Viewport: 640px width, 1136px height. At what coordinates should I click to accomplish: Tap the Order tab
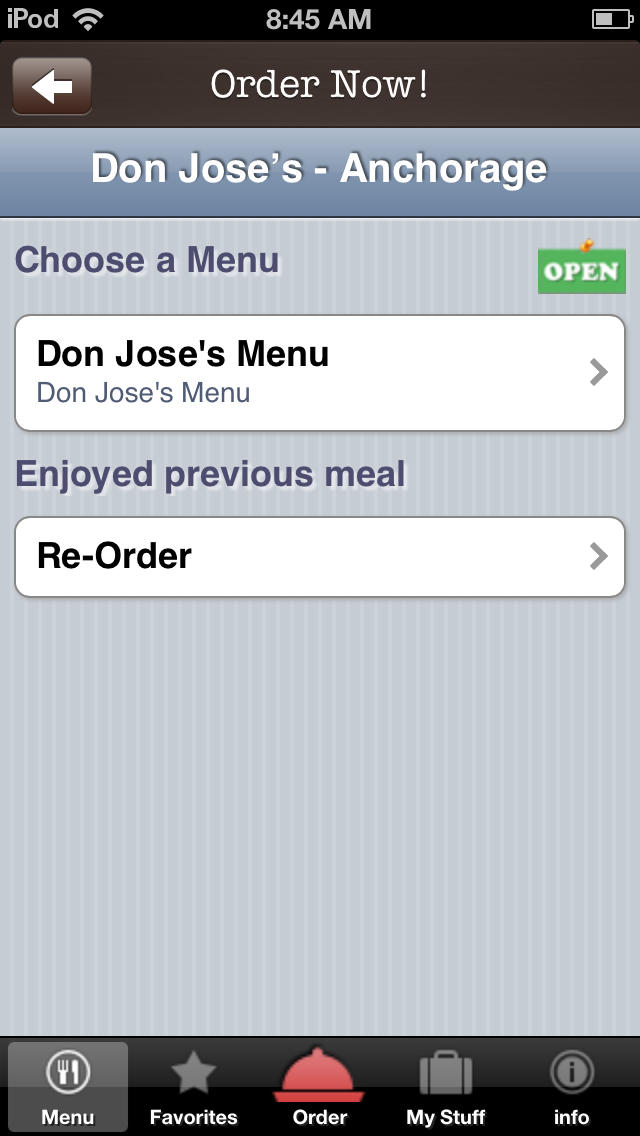coord(320,1087)
